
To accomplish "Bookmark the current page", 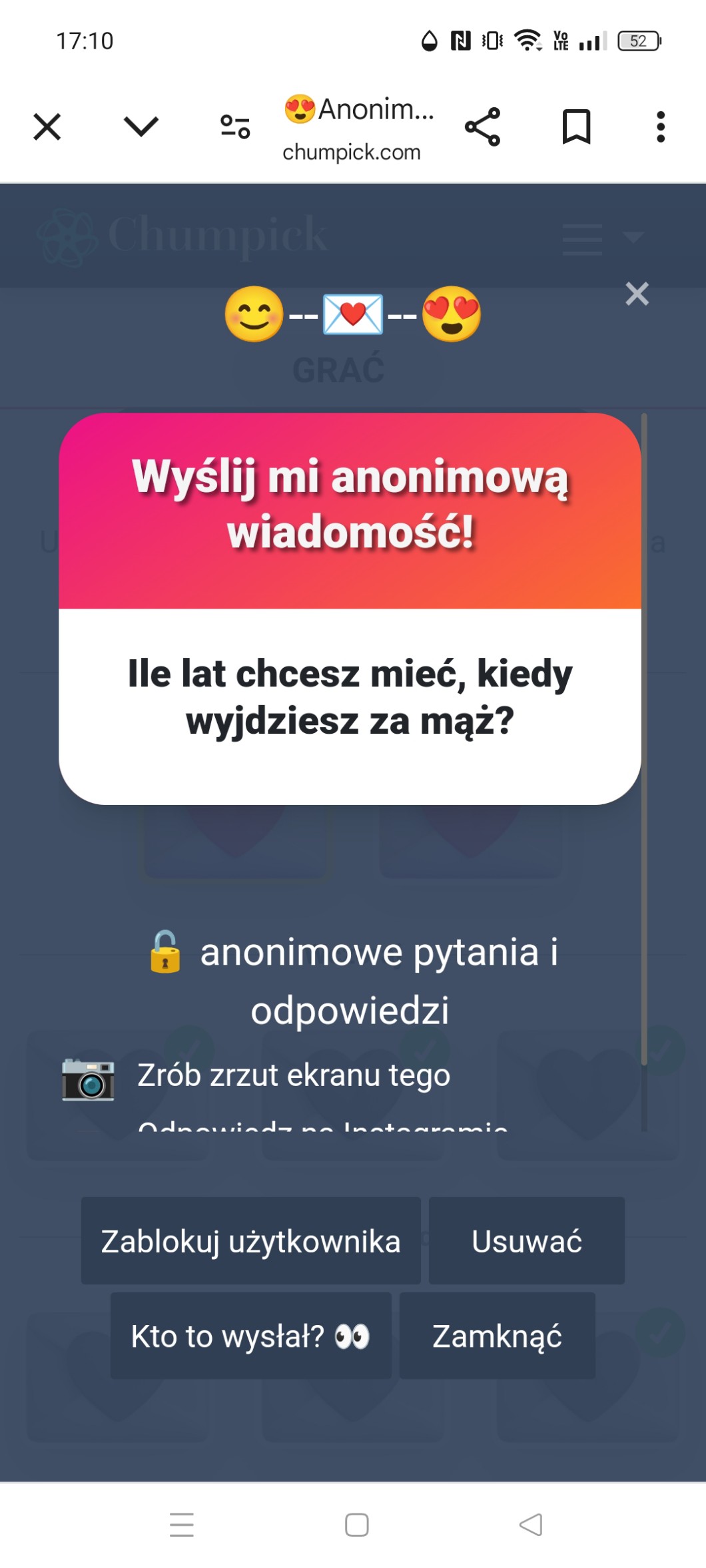I will (576, 127).
